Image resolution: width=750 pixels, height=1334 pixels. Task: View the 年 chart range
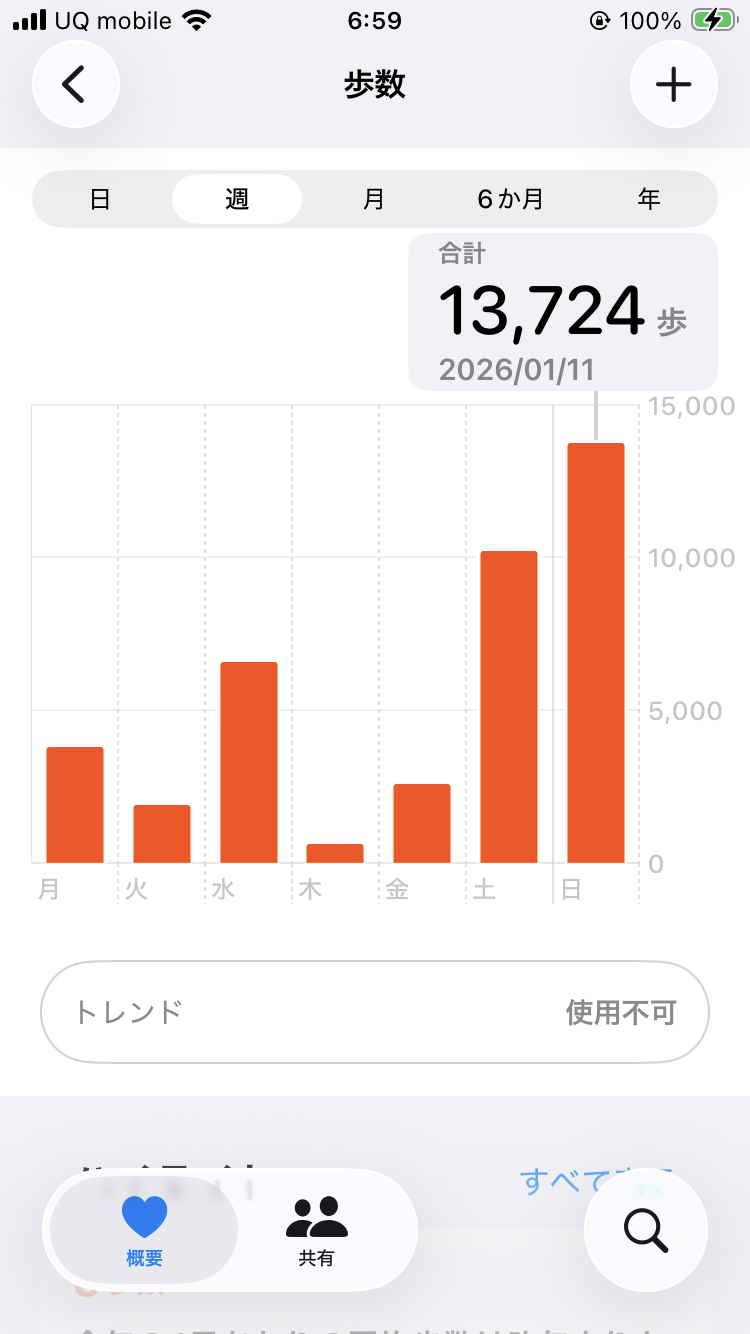point(649,199)
